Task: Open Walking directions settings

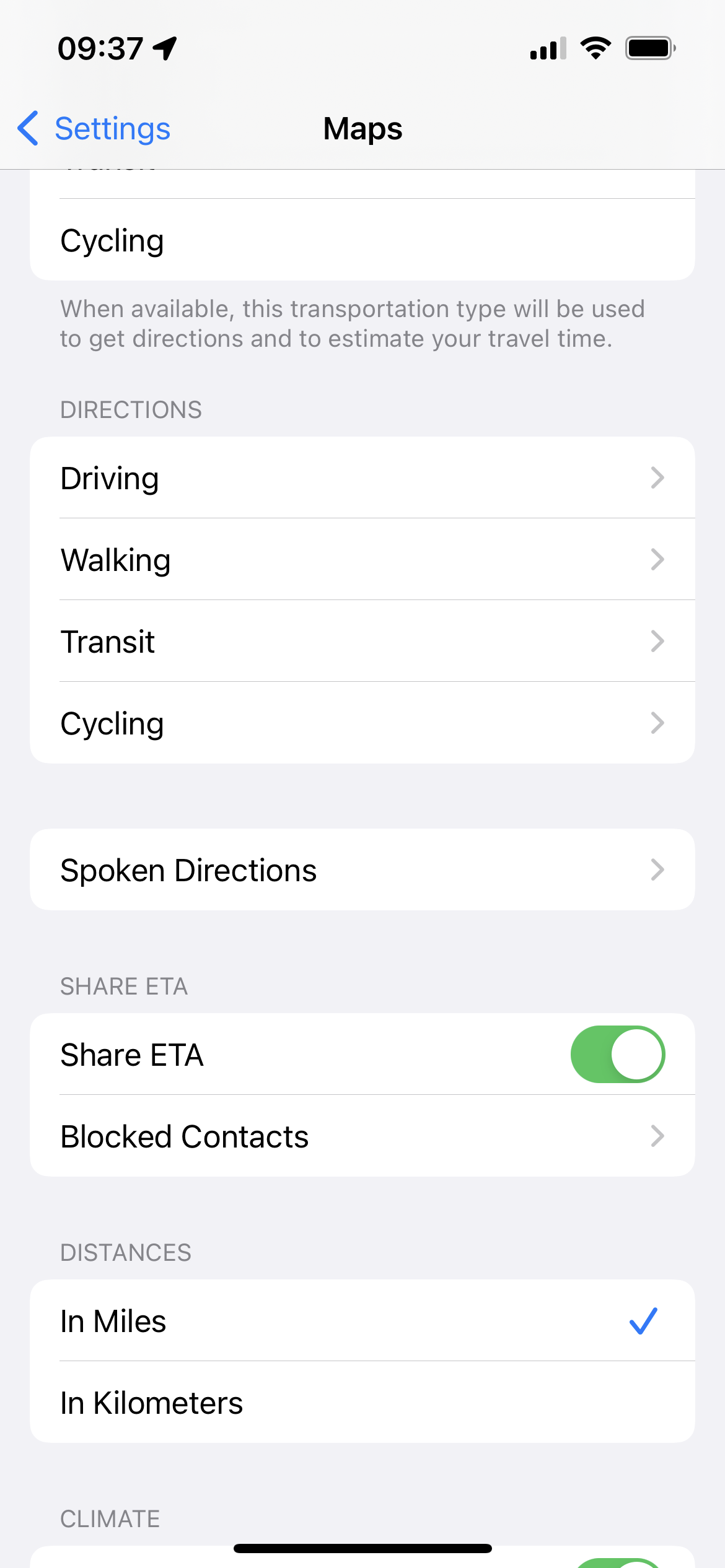Action: point(362,560)
